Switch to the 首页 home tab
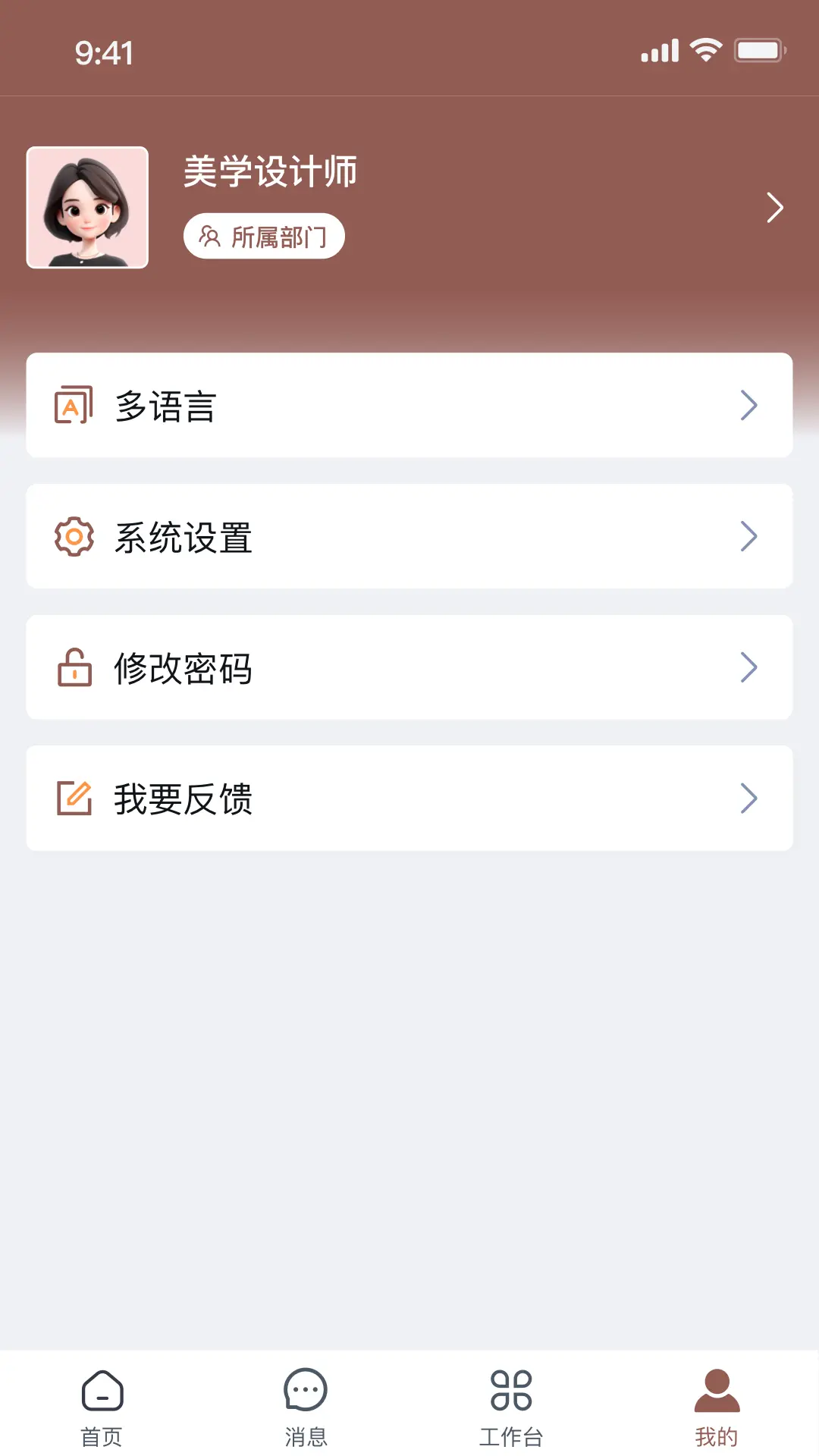 102,1407
